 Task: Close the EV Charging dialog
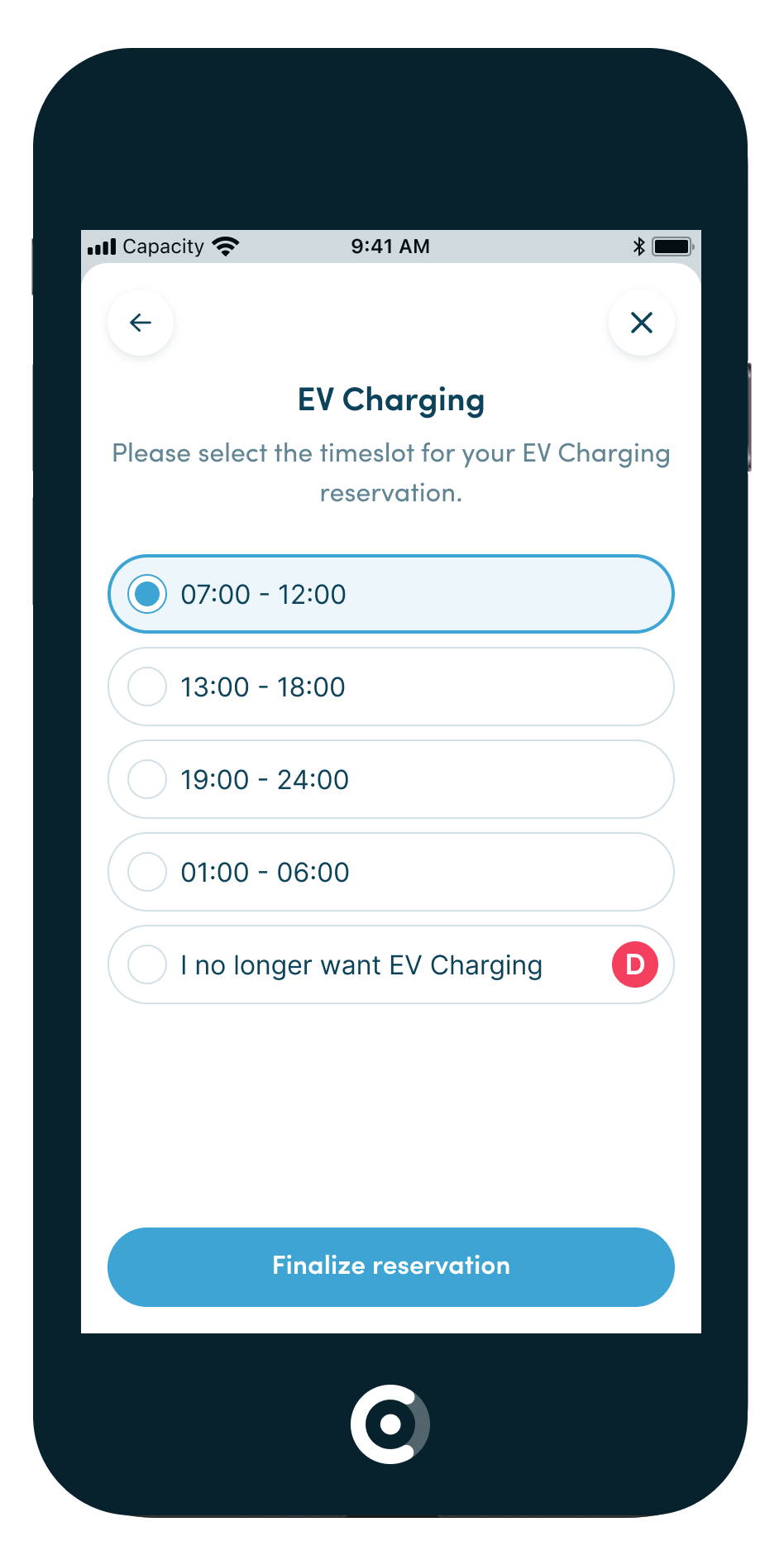[x=641, y=323]
